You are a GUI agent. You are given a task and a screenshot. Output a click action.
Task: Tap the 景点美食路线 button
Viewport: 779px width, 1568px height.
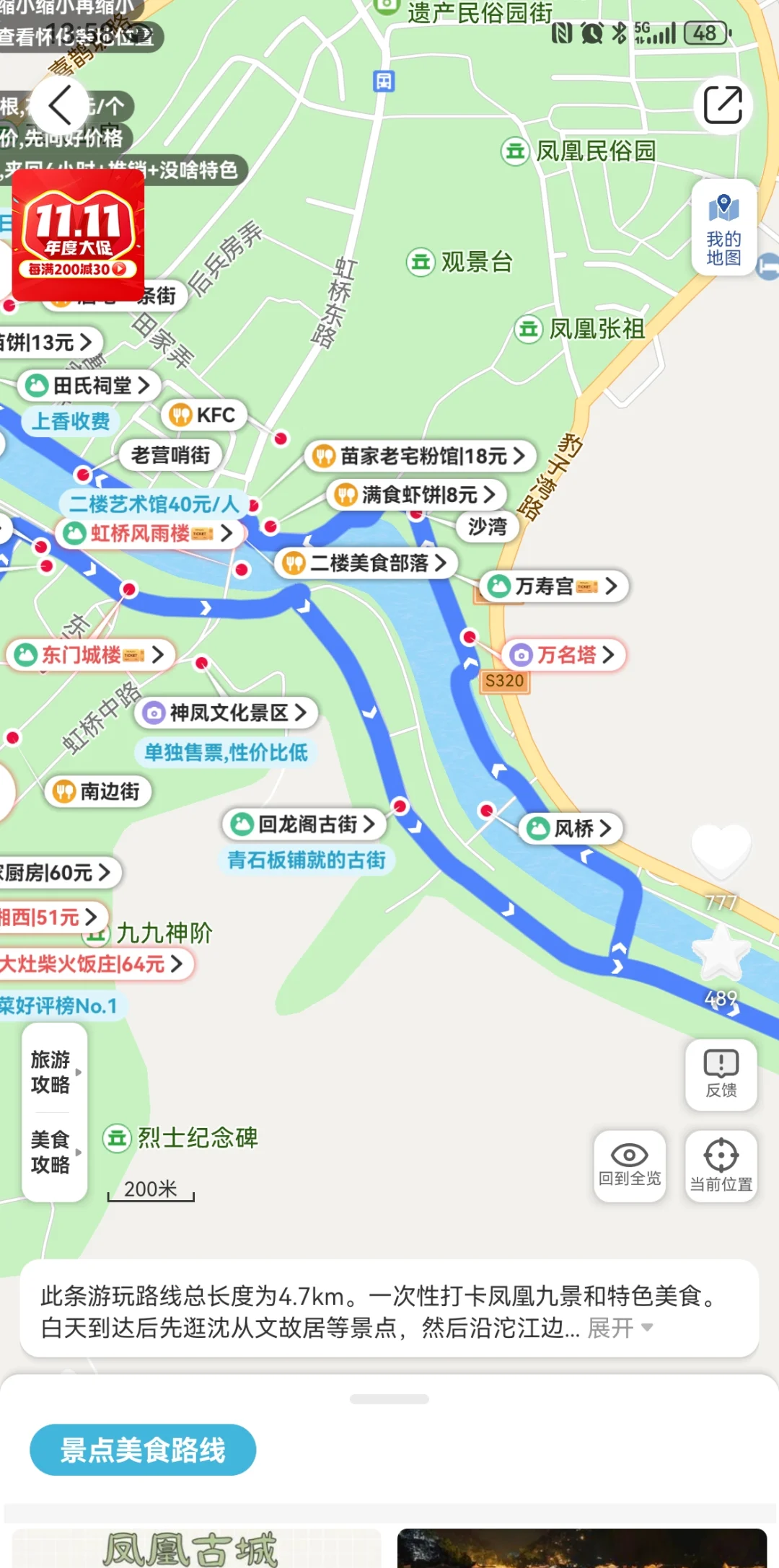pos(142,1449)
